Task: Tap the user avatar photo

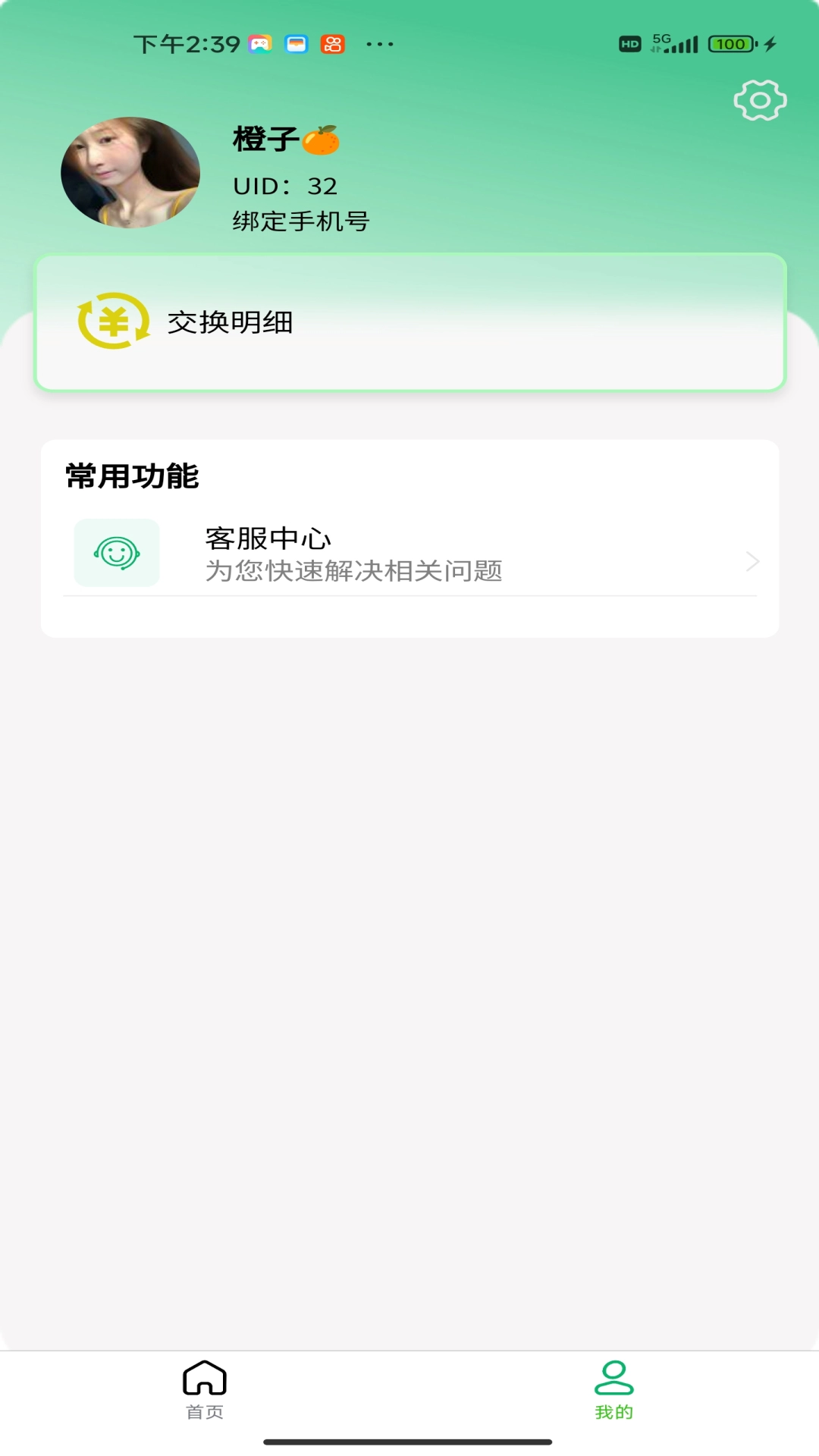Action: click(130, 171)
